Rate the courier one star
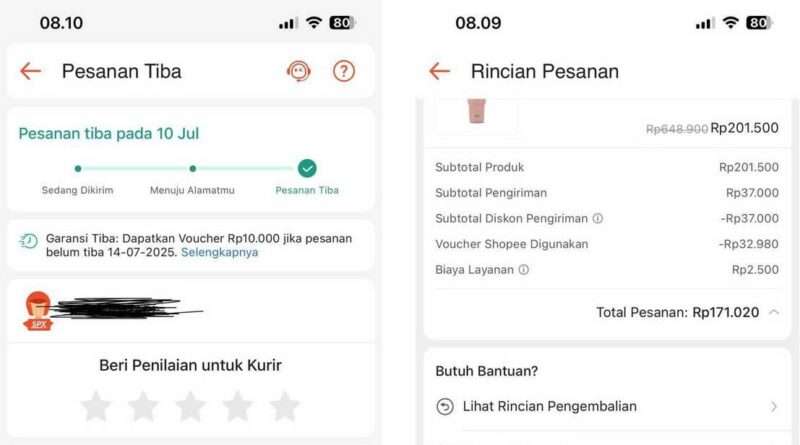This screenshot has height=445, width=800. pos(96,406)
